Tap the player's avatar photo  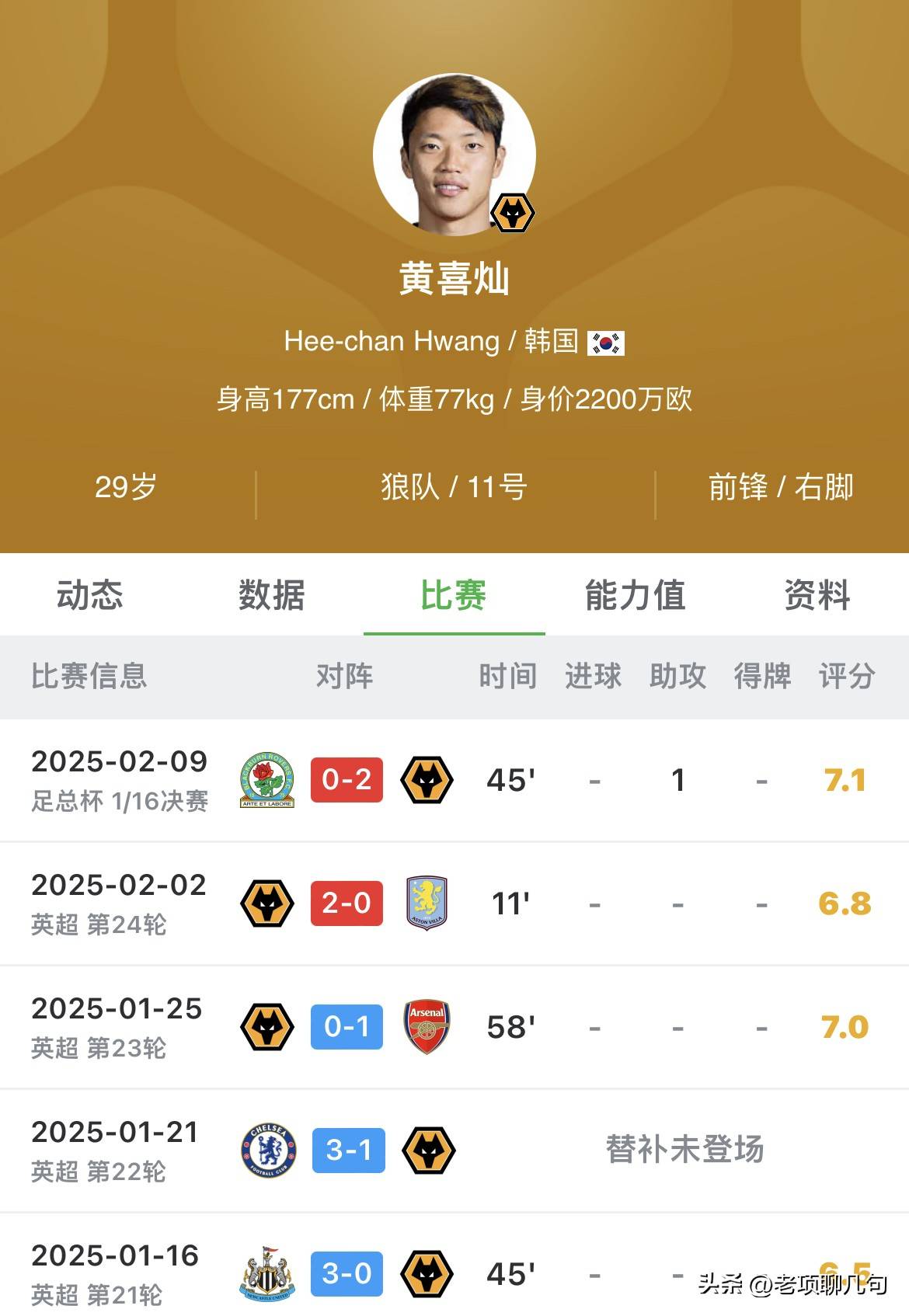pos(454,154)
